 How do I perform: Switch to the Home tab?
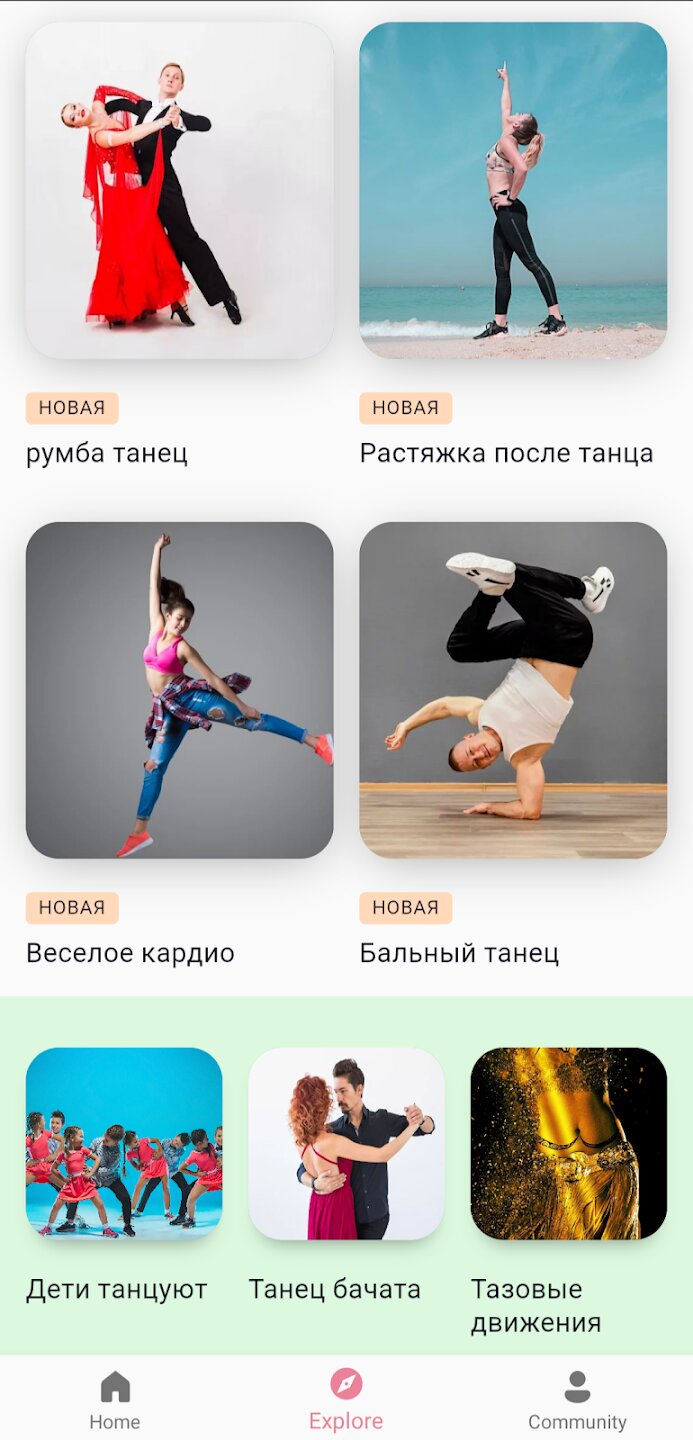(115, 1400)
